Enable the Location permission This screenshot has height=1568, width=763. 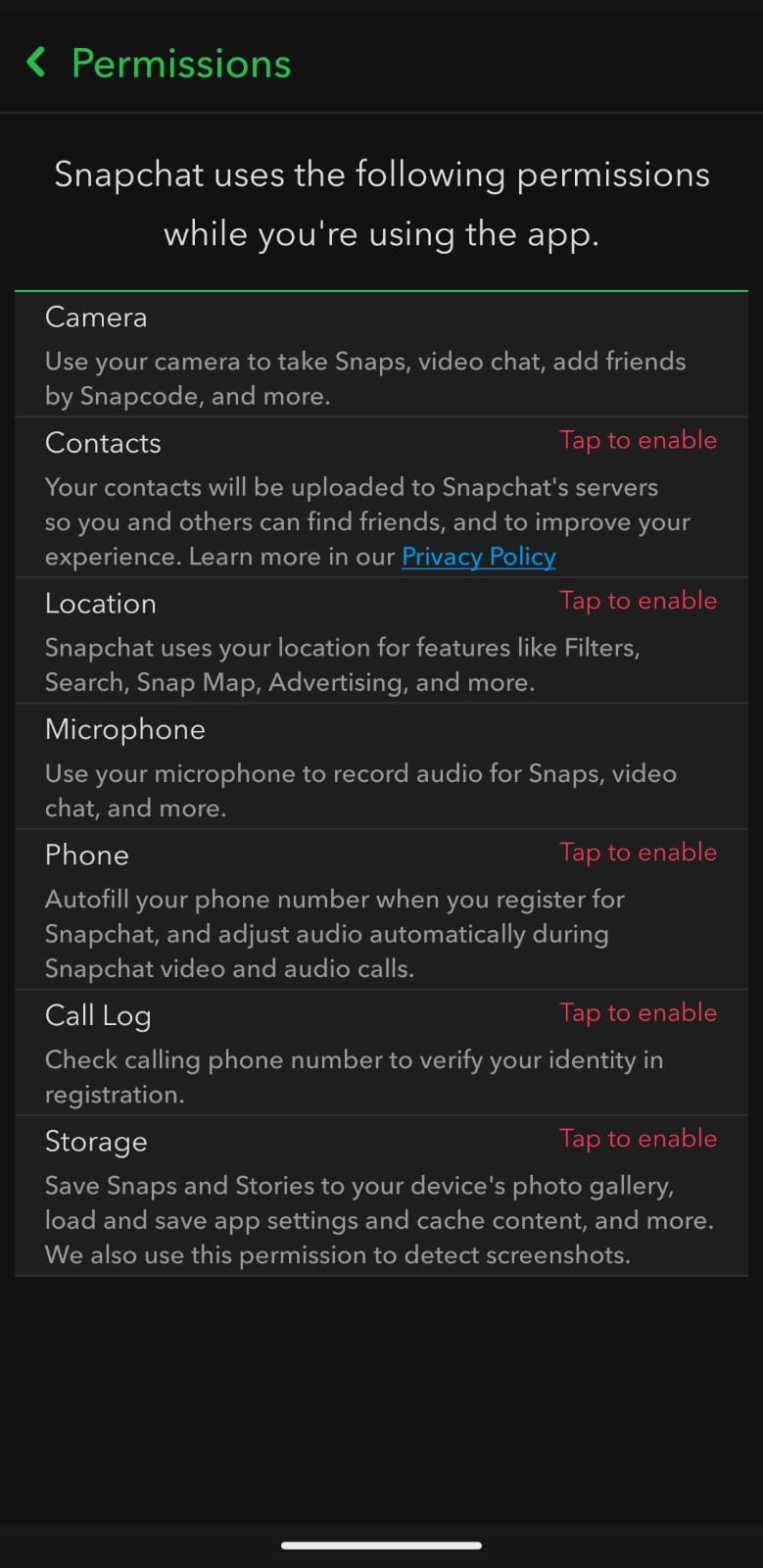click(x=638, y=601)
